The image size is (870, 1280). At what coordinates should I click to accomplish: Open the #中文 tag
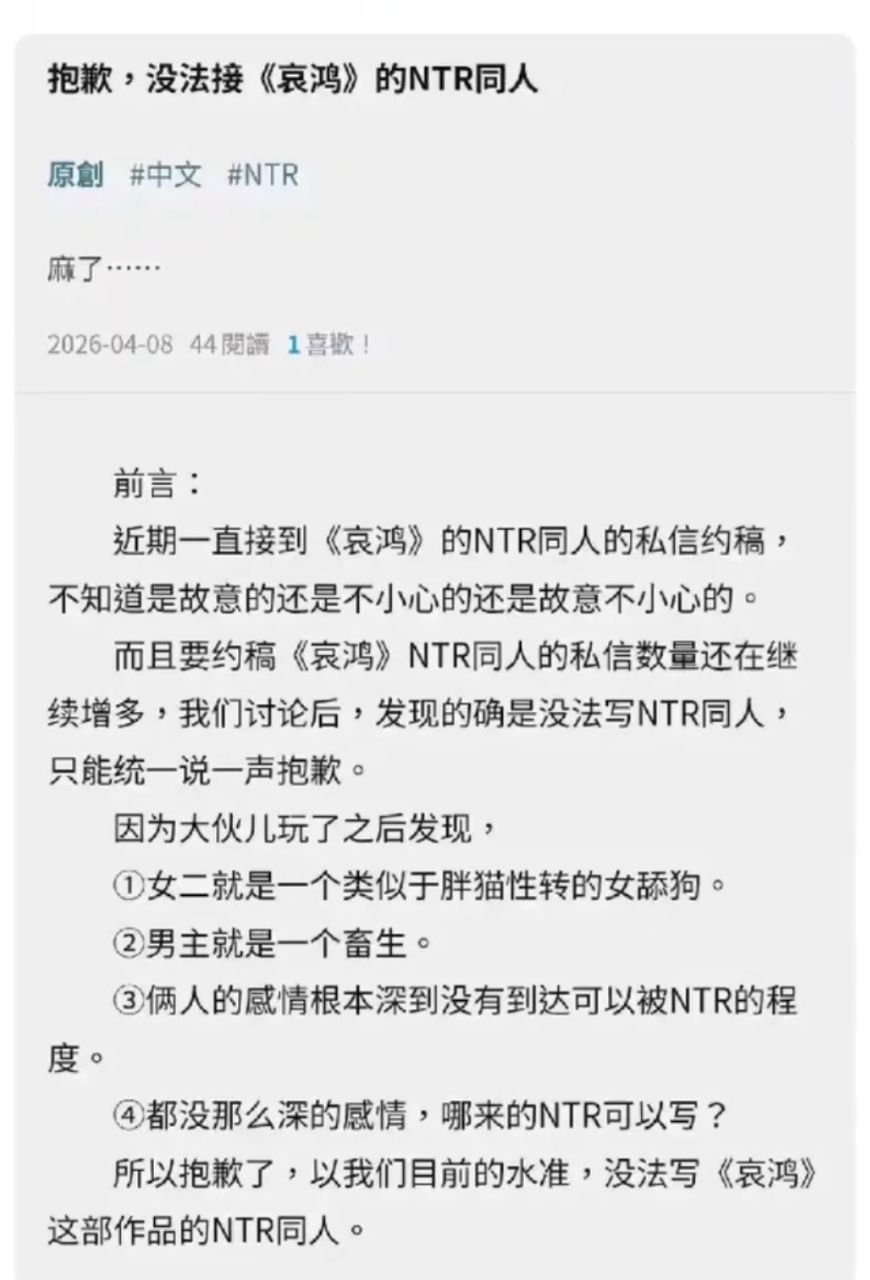point(165,176)
